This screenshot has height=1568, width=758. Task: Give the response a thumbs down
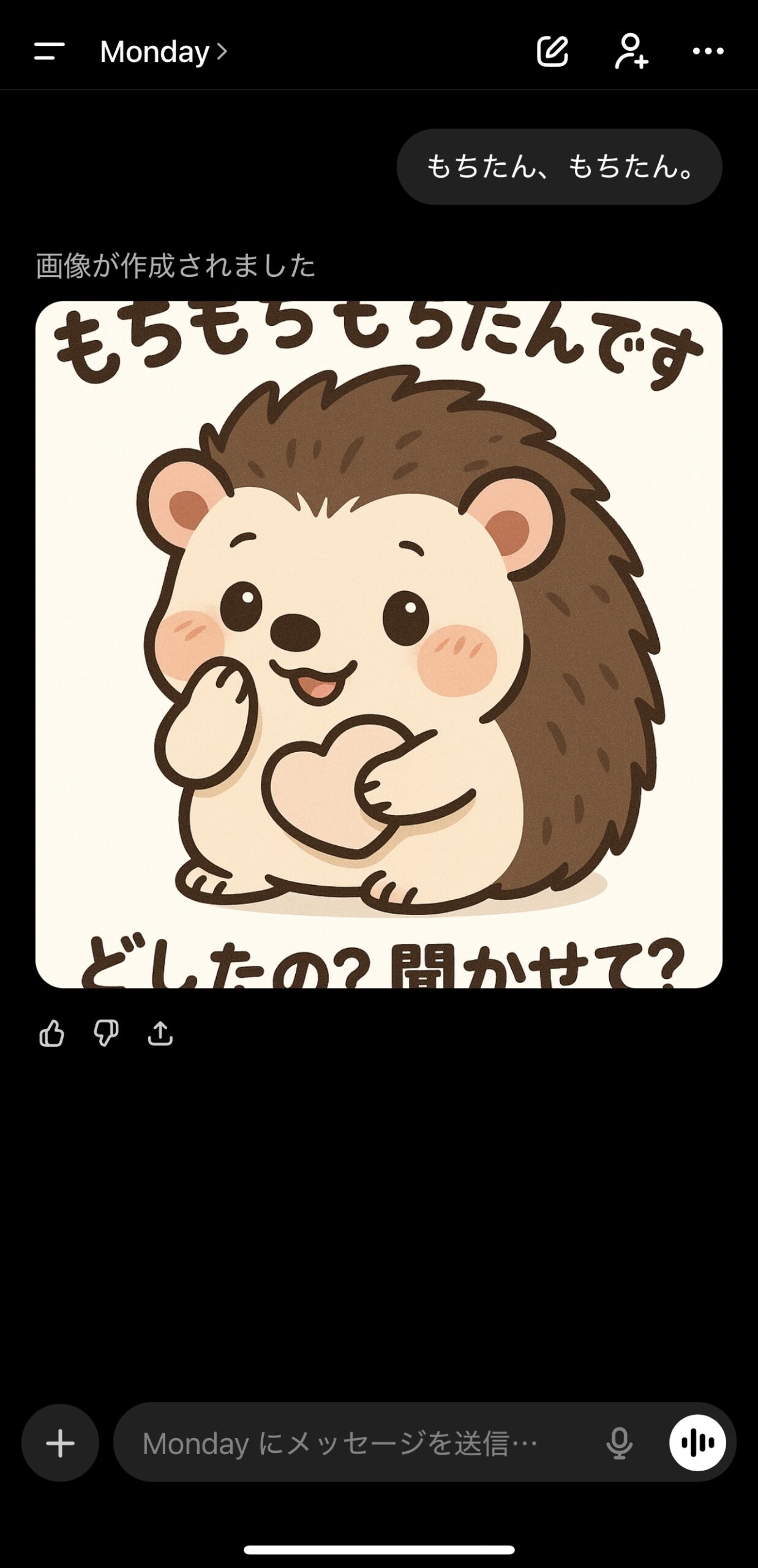tap(106, 1034)
